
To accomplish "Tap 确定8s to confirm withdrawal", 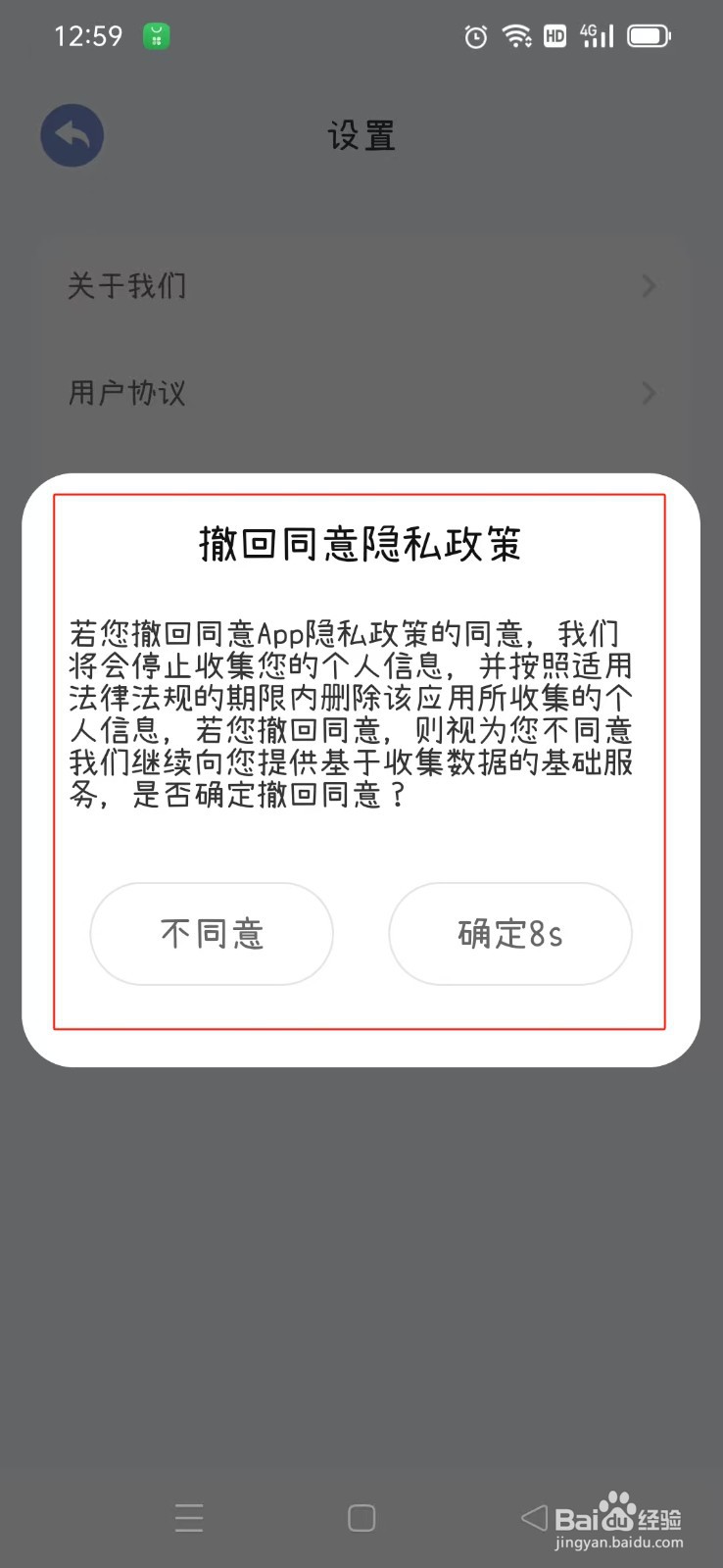I will (509, 934).
